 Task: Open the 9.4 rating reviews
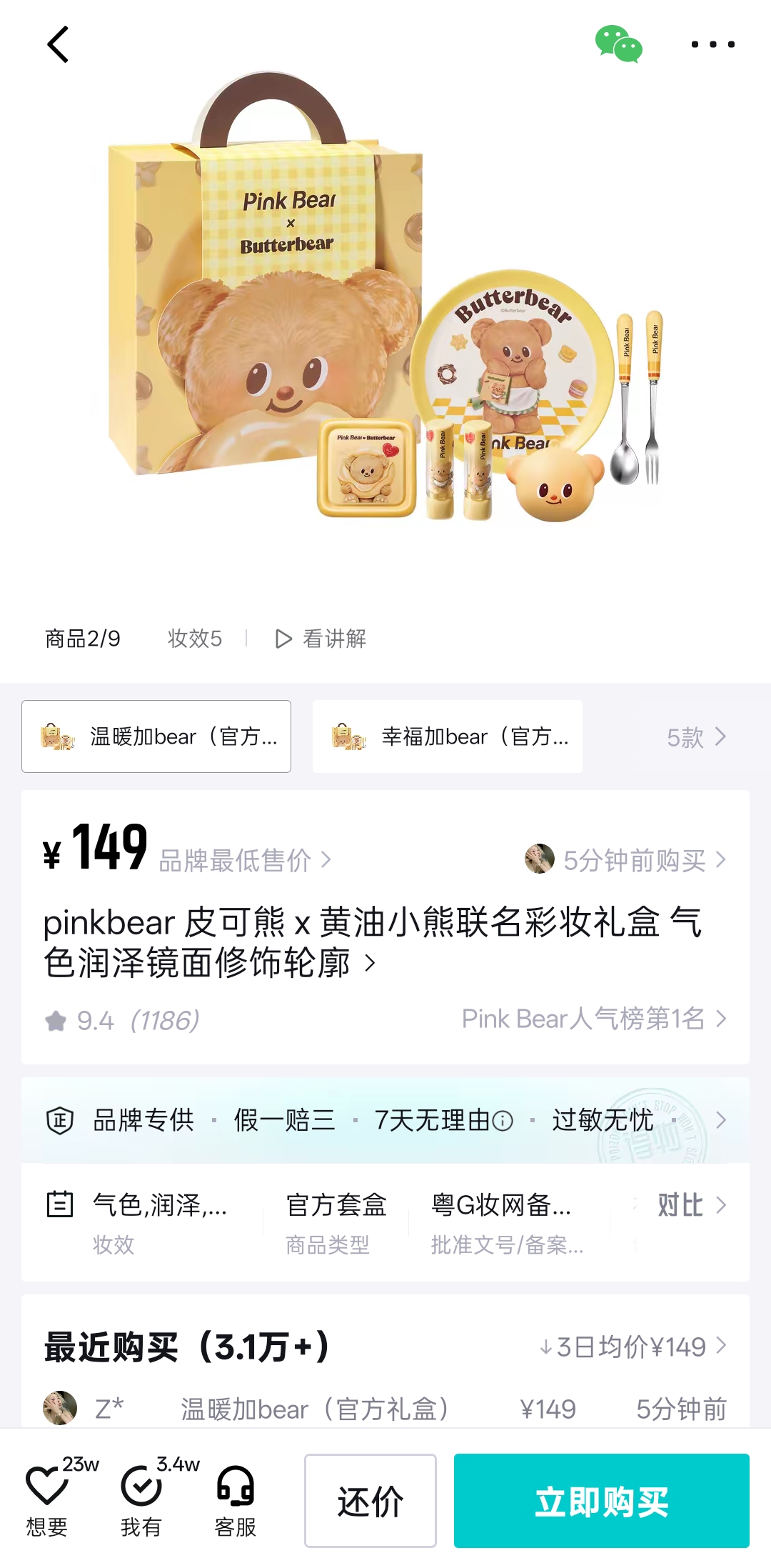point(121,1021)
